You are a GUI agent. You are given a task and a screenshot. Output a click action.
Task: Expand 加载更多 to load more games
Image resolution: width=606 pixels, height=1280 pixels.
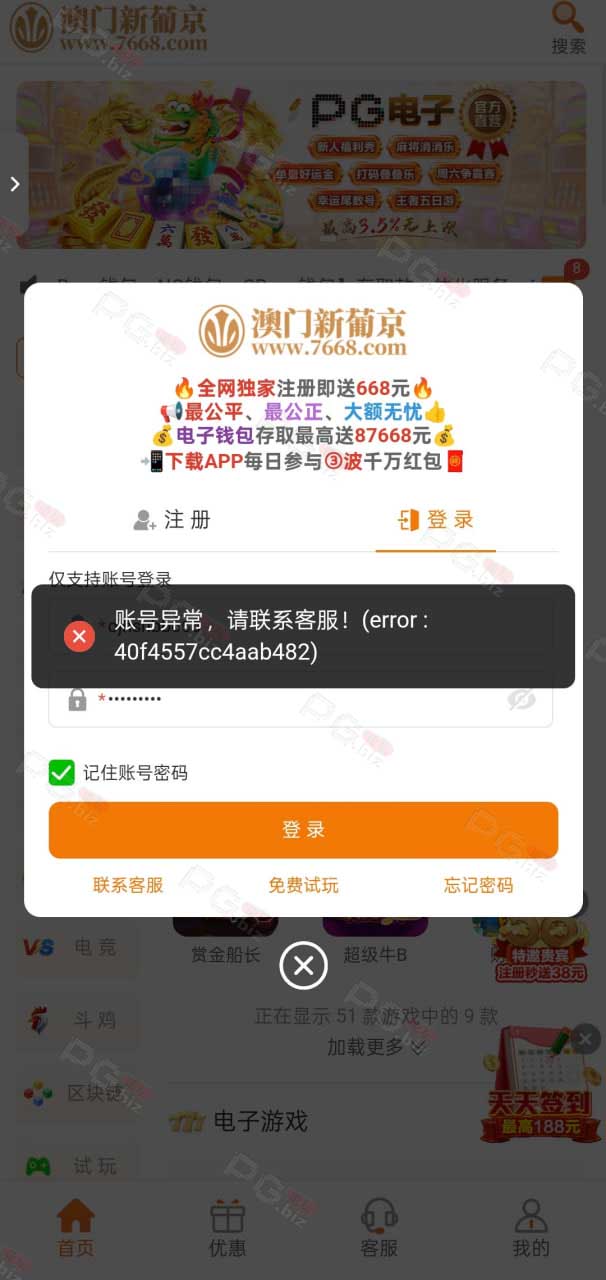coord(376,1047)
